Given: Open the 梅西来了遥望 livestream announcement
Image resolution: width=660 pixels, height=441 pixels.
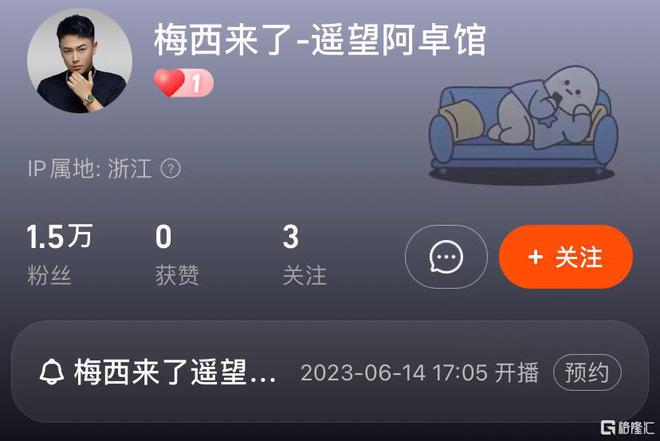Looking at the screenshot, I should click(x=160, y=373).
